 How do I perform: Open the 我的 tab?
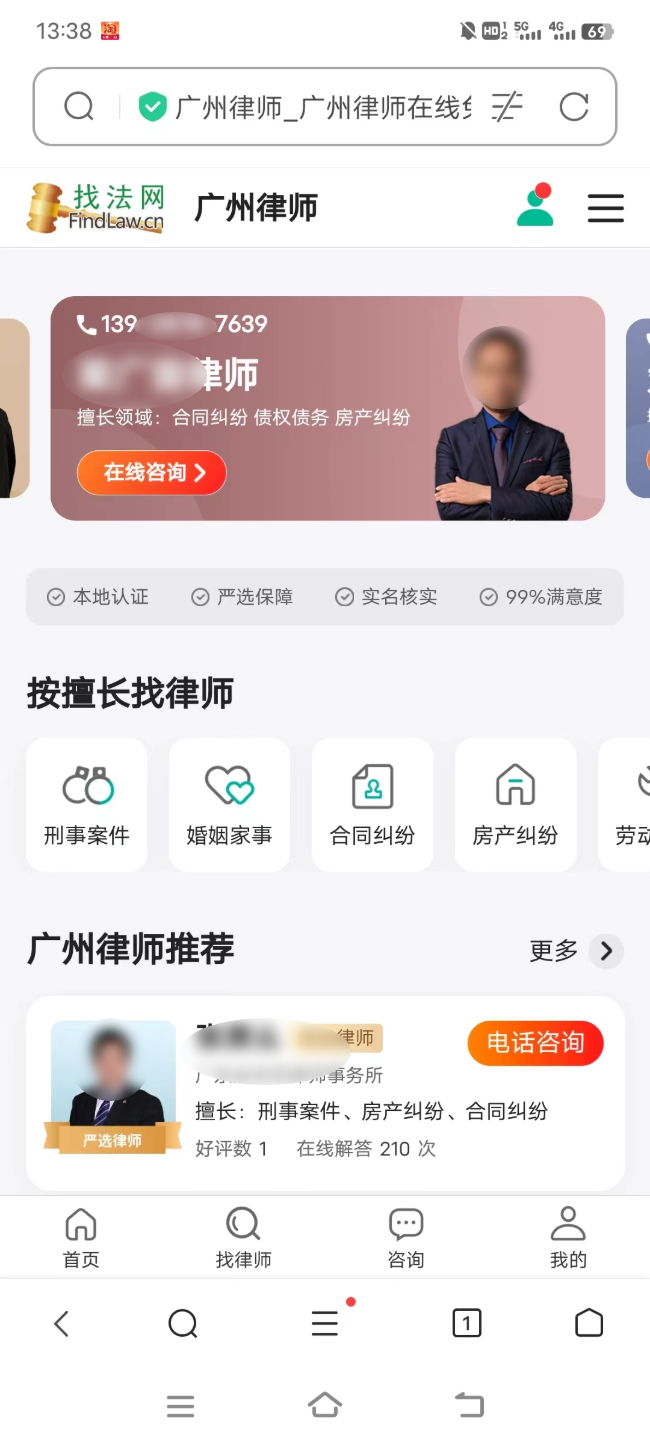(568, 1237)
